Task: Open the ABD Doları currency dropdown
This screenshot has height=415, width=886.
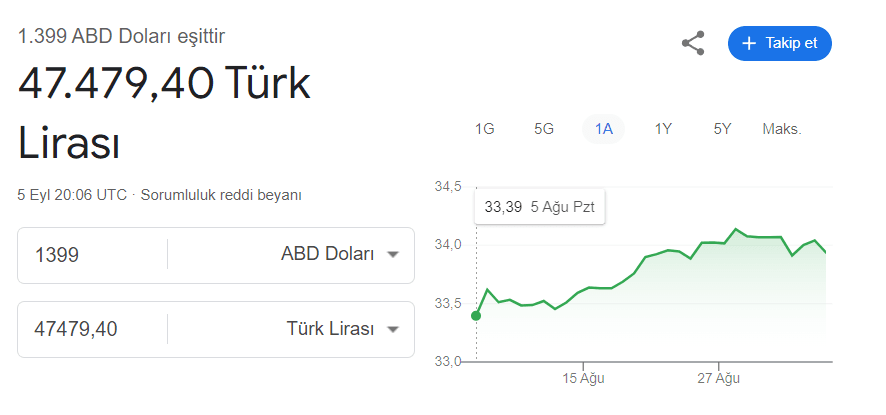Action: pos(340,255)
